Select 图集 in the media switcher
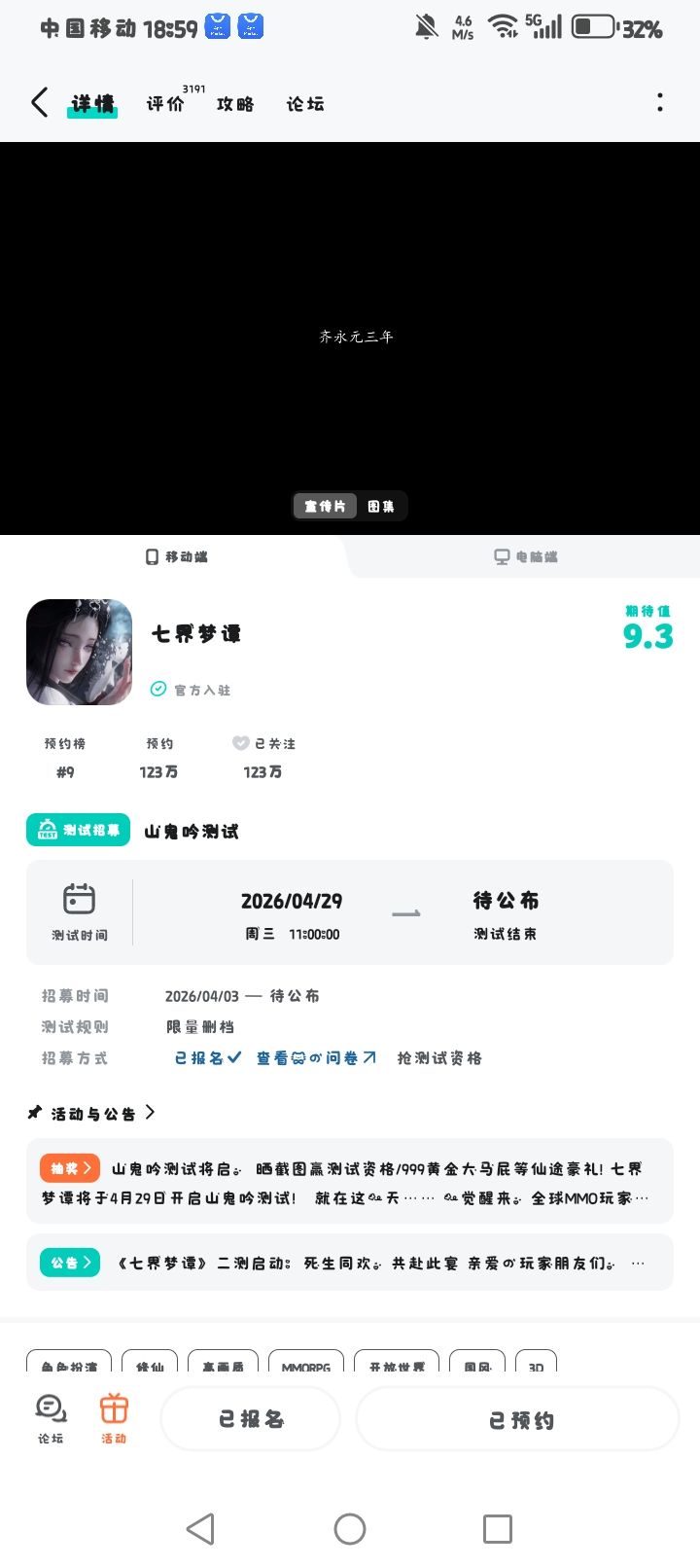 (x=381, y=506)
